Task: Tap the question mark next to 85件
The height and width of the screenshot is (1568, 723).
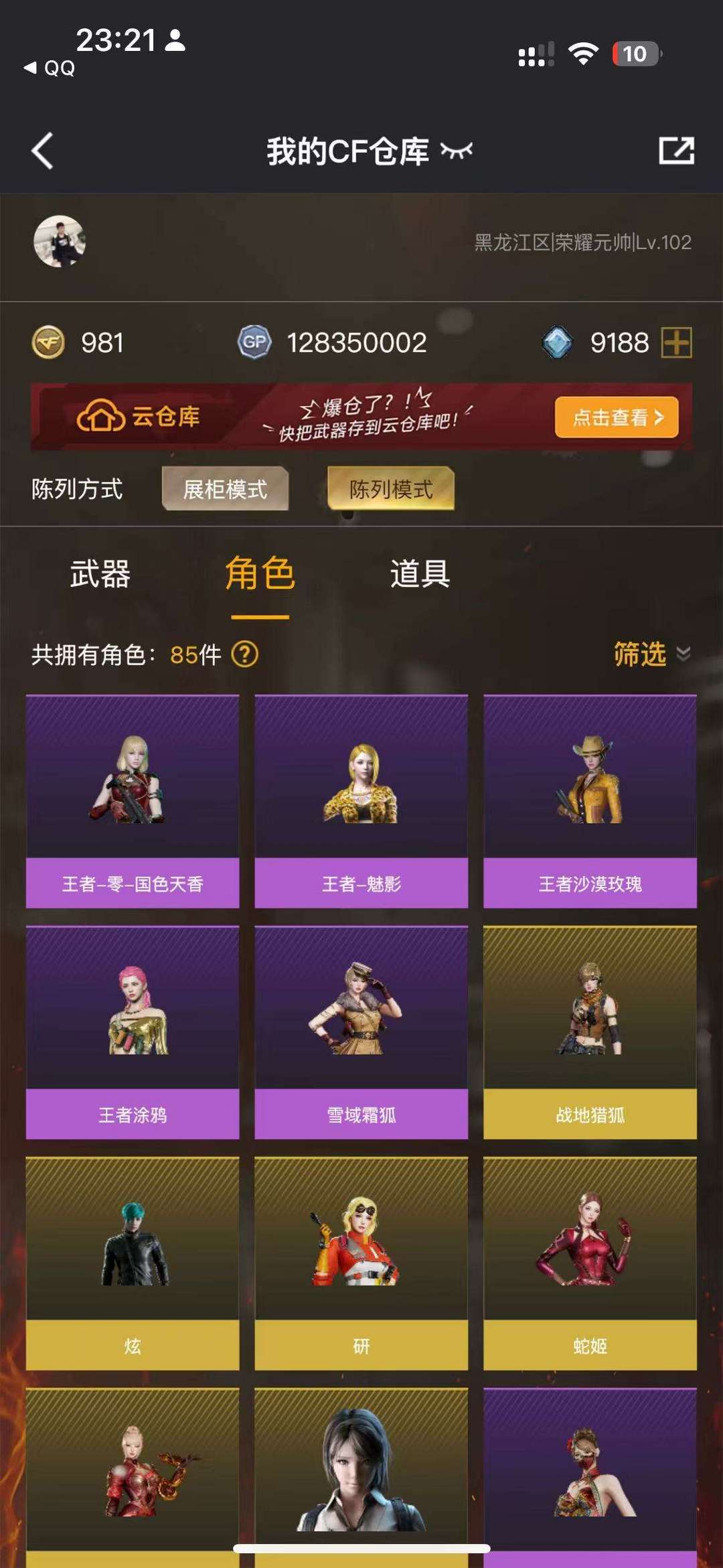Action: 245,654
